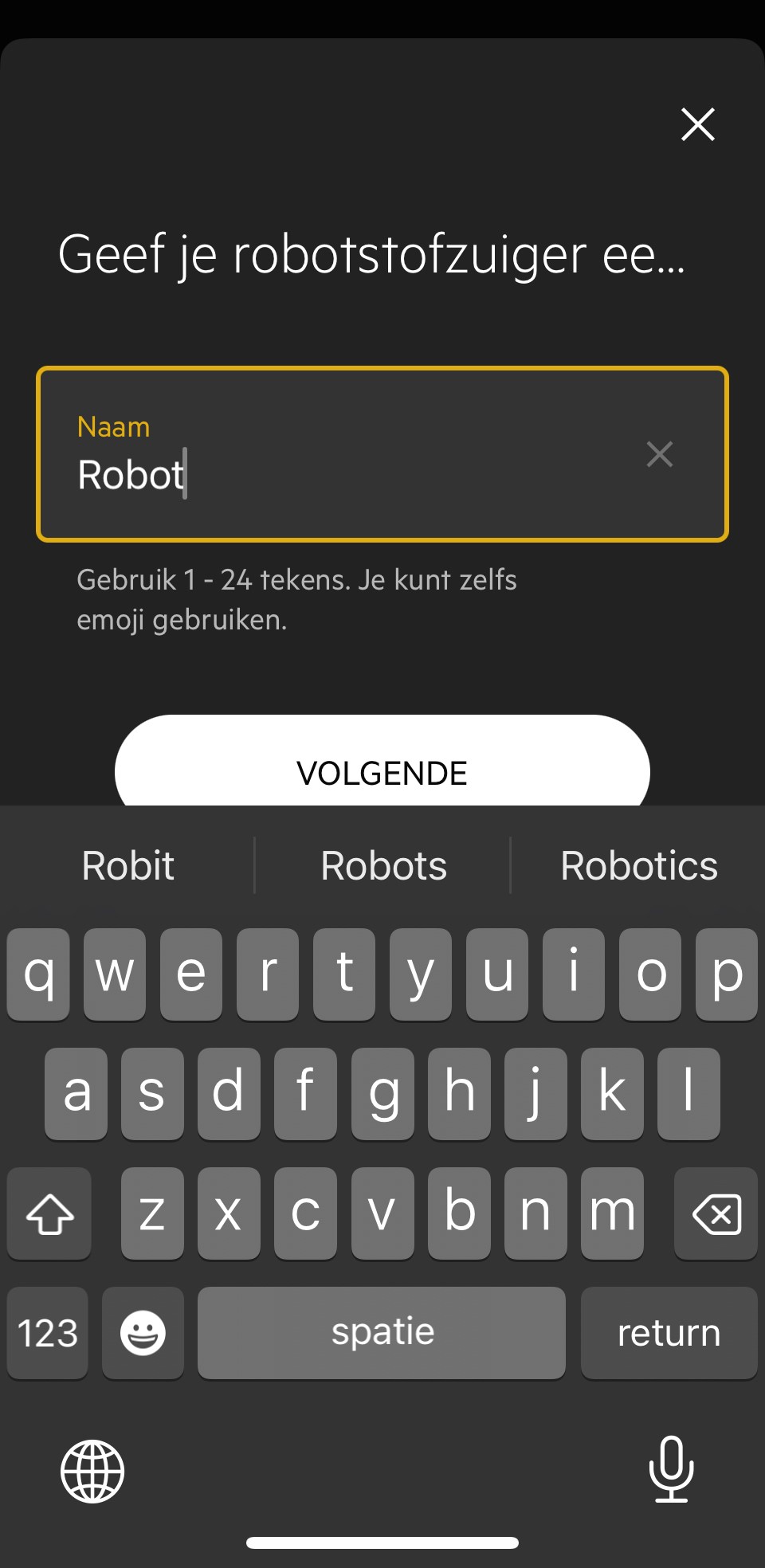
Task: Hit the backspace key
Action: (x=716, y=1214)
